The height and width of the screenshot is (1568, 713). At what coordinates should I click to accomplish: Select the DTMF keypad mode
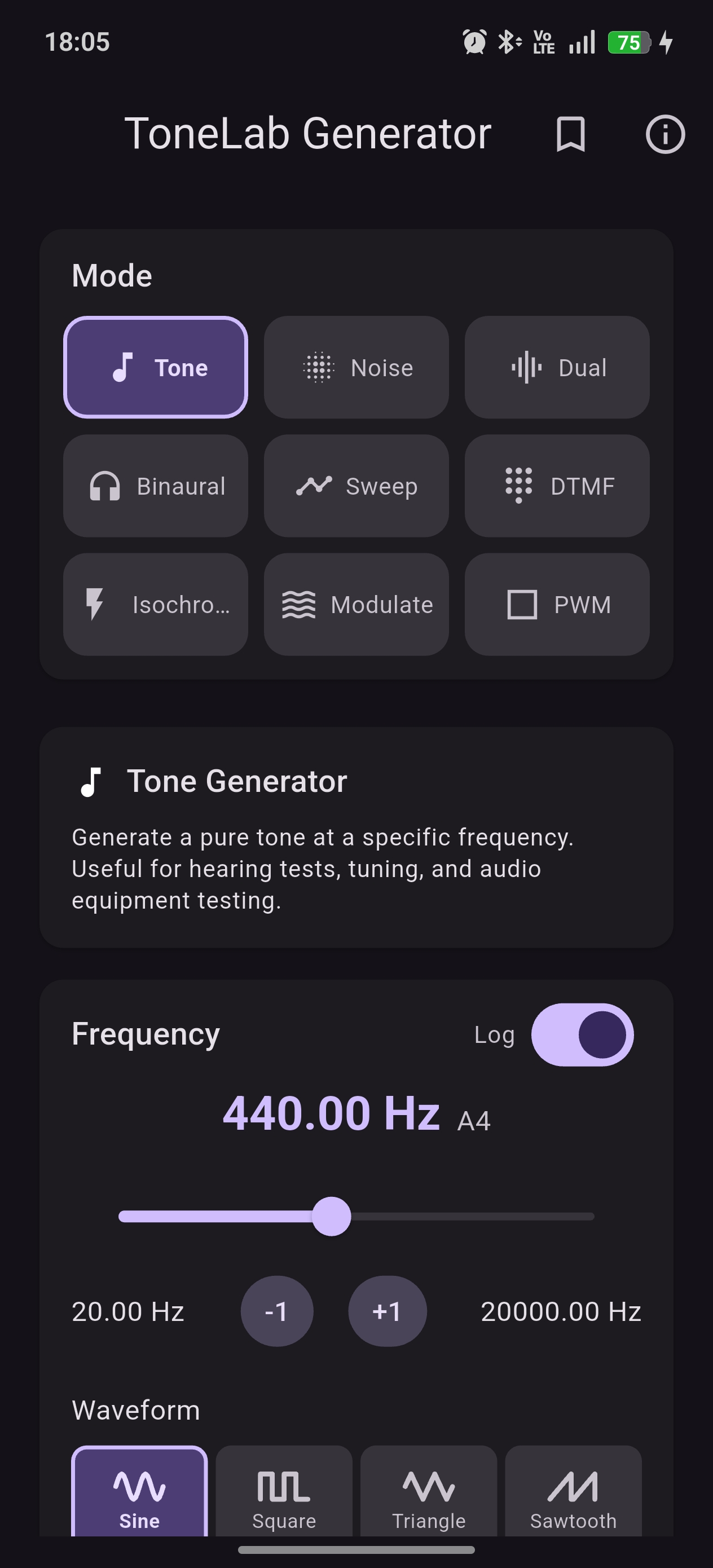(557, 486)
